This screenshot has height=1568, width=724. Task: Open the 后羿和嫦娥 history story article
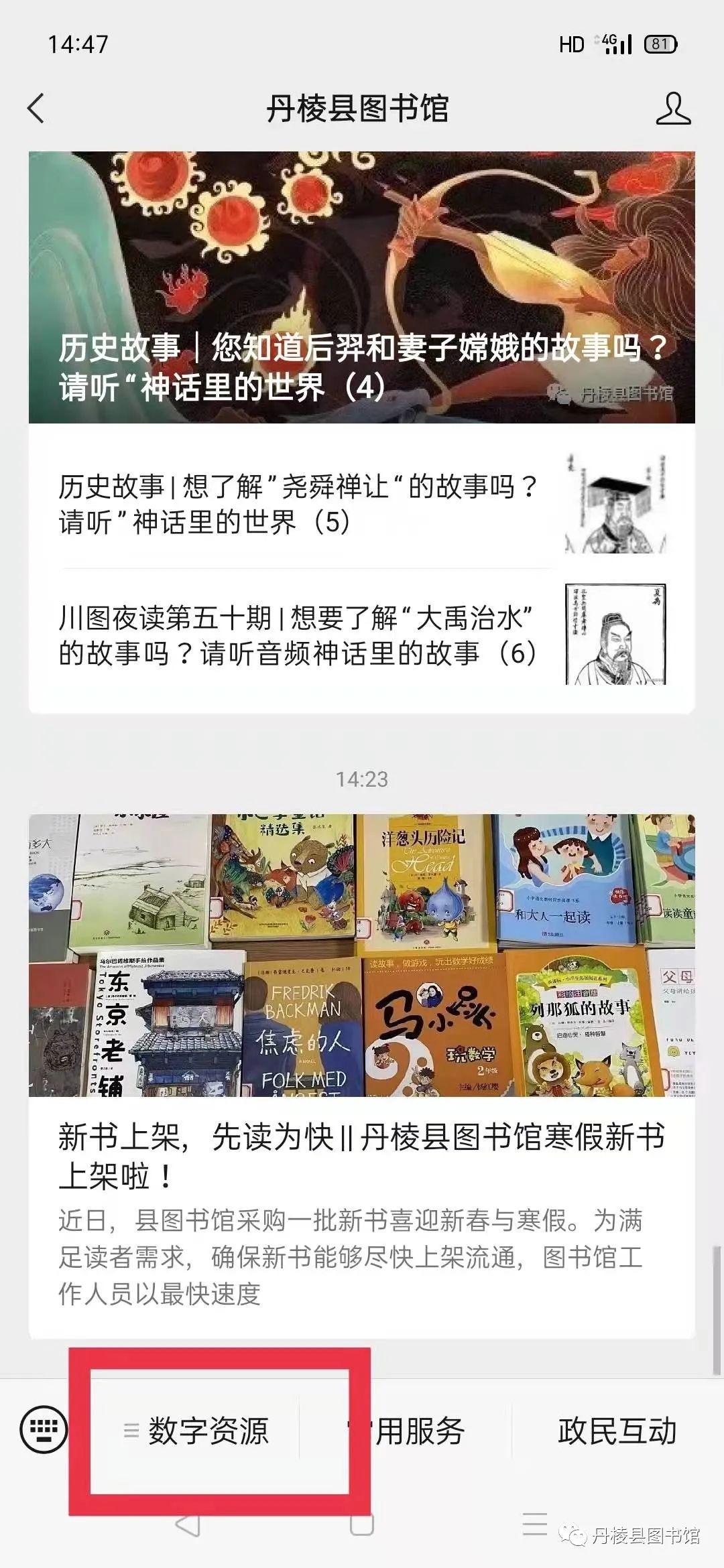point(362,287)
